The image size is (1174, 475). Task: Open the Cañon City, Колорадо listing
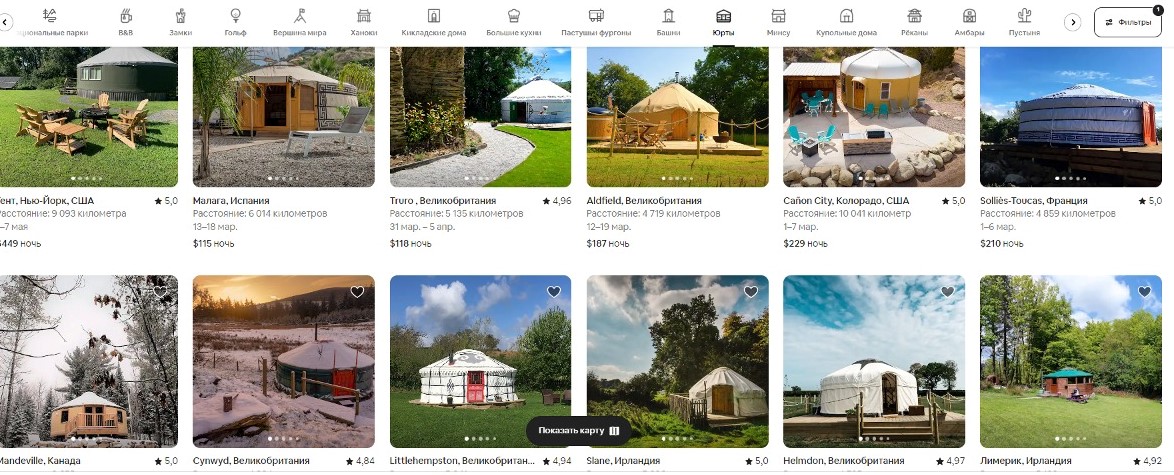pos(874,120)
